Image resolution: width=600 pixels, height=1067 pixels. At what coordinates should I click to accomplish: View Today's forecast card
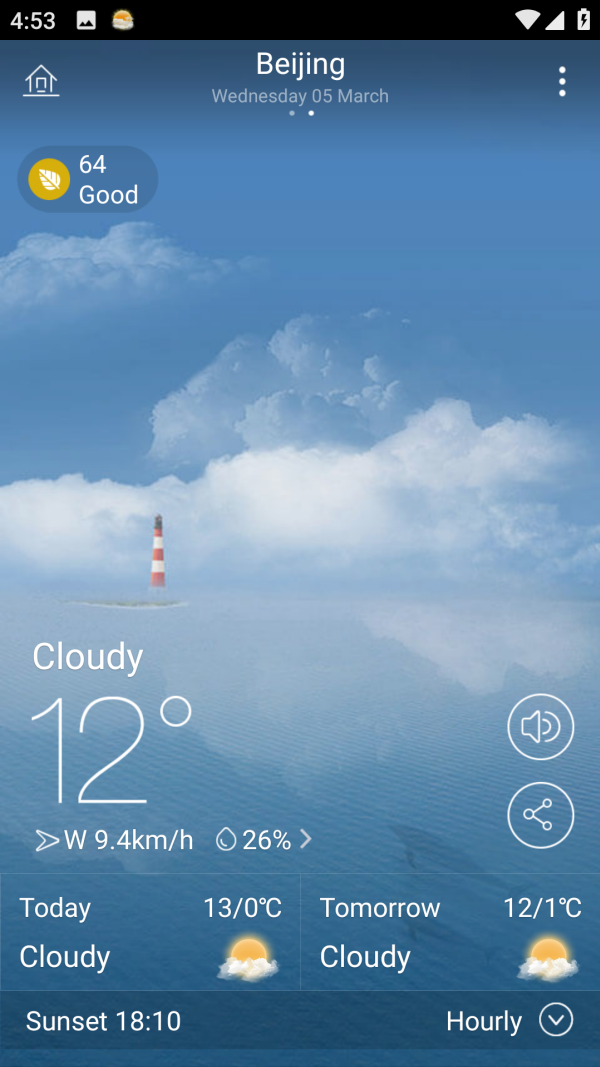[x=150, y=932]
